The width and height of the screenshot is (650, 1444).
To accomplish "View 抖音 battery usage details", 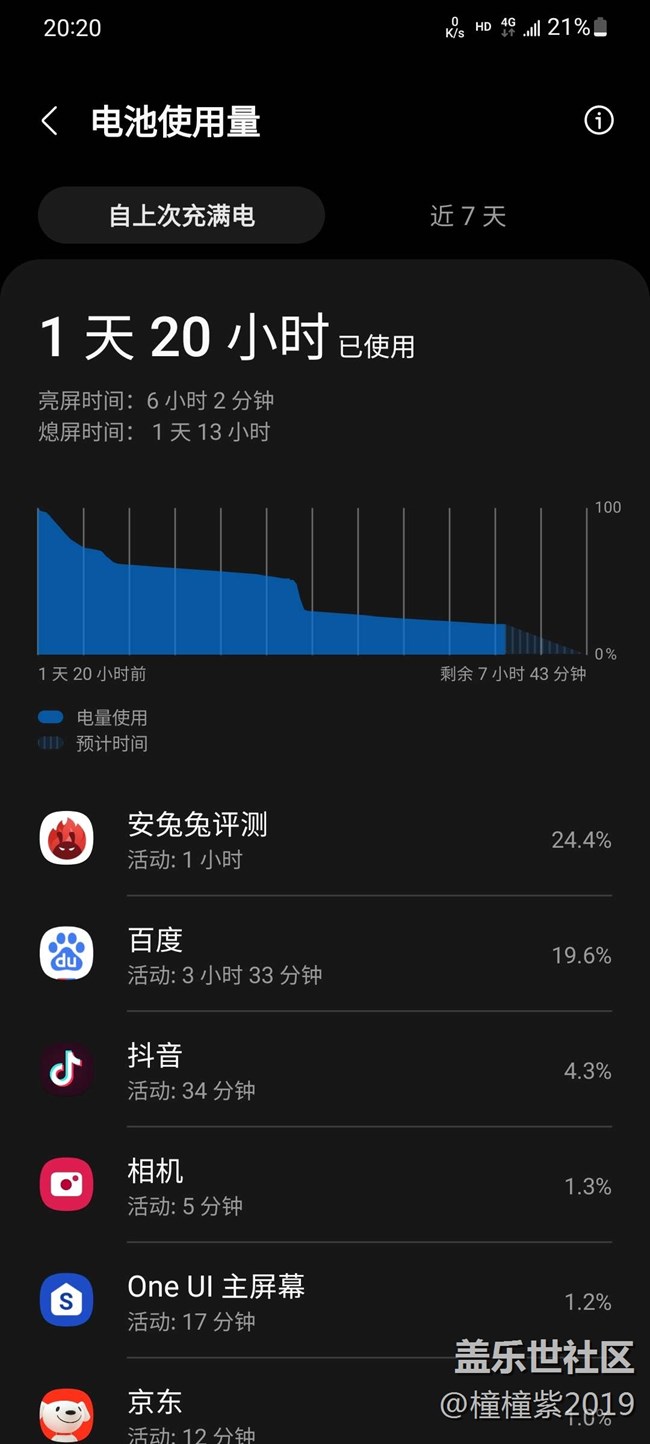I will pyautogui.click(x=325, y=1070).
